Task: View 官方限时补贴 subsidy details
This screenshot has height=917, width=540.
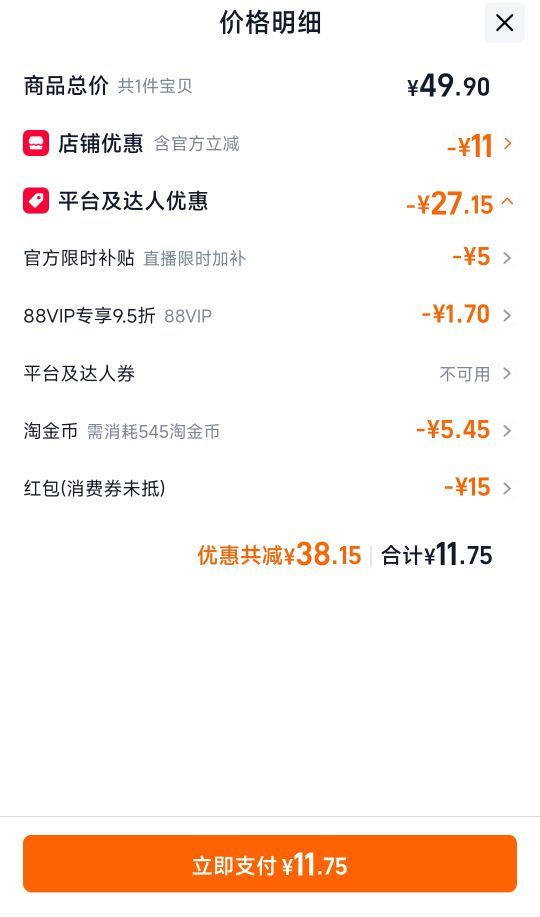Action: tap(268, 257)
